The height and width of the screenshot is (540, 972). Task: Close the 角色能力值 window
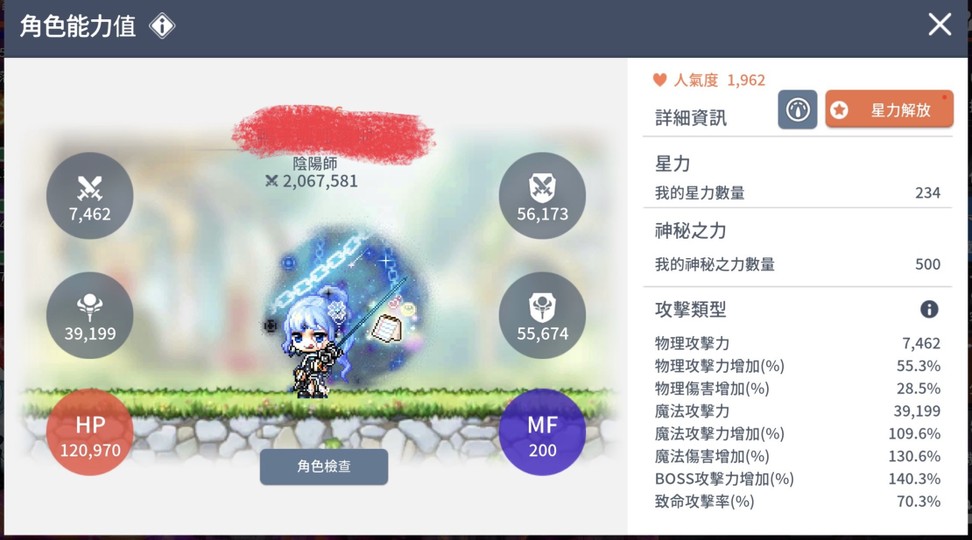(x=939, y=25)
